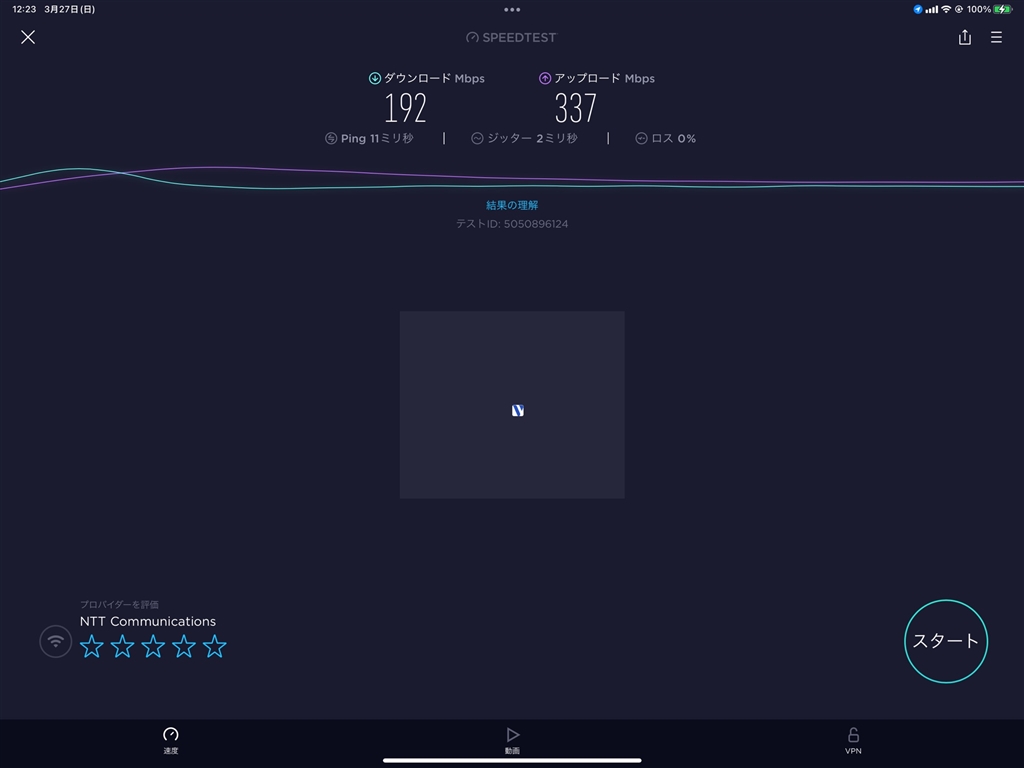Tap the Wi-Fi connection icon
The image size is (1024, 768).
coord(56,641)
